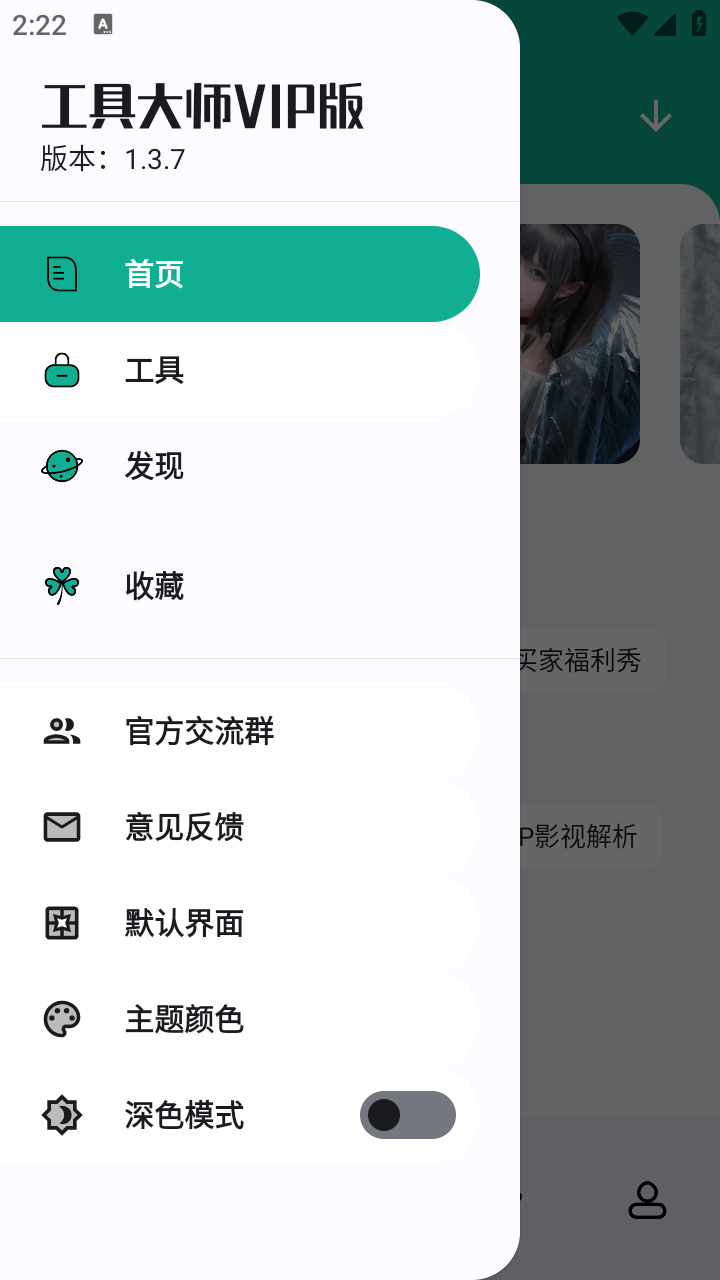Tap the profile person icon in bottom bar
Screen dimensions: 720x1280
647,1201
